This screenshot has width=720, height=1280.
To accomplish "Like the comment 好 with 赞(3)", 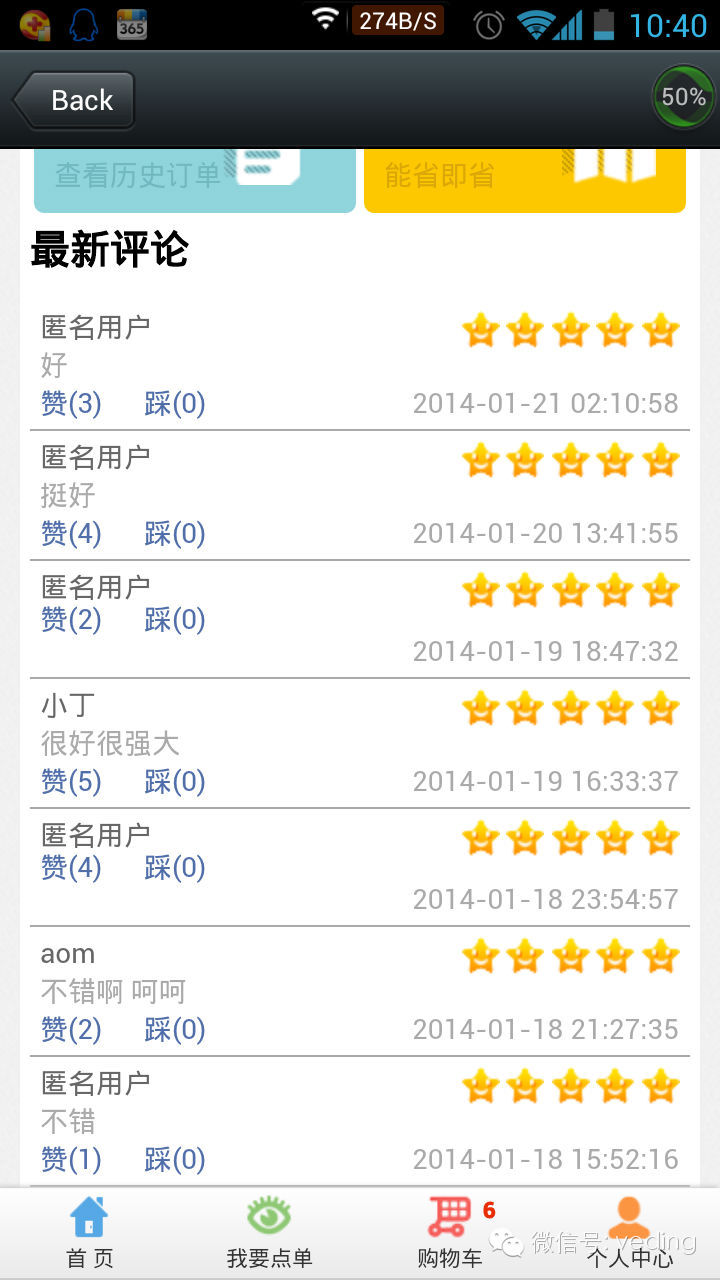I will tap(71, 403).
